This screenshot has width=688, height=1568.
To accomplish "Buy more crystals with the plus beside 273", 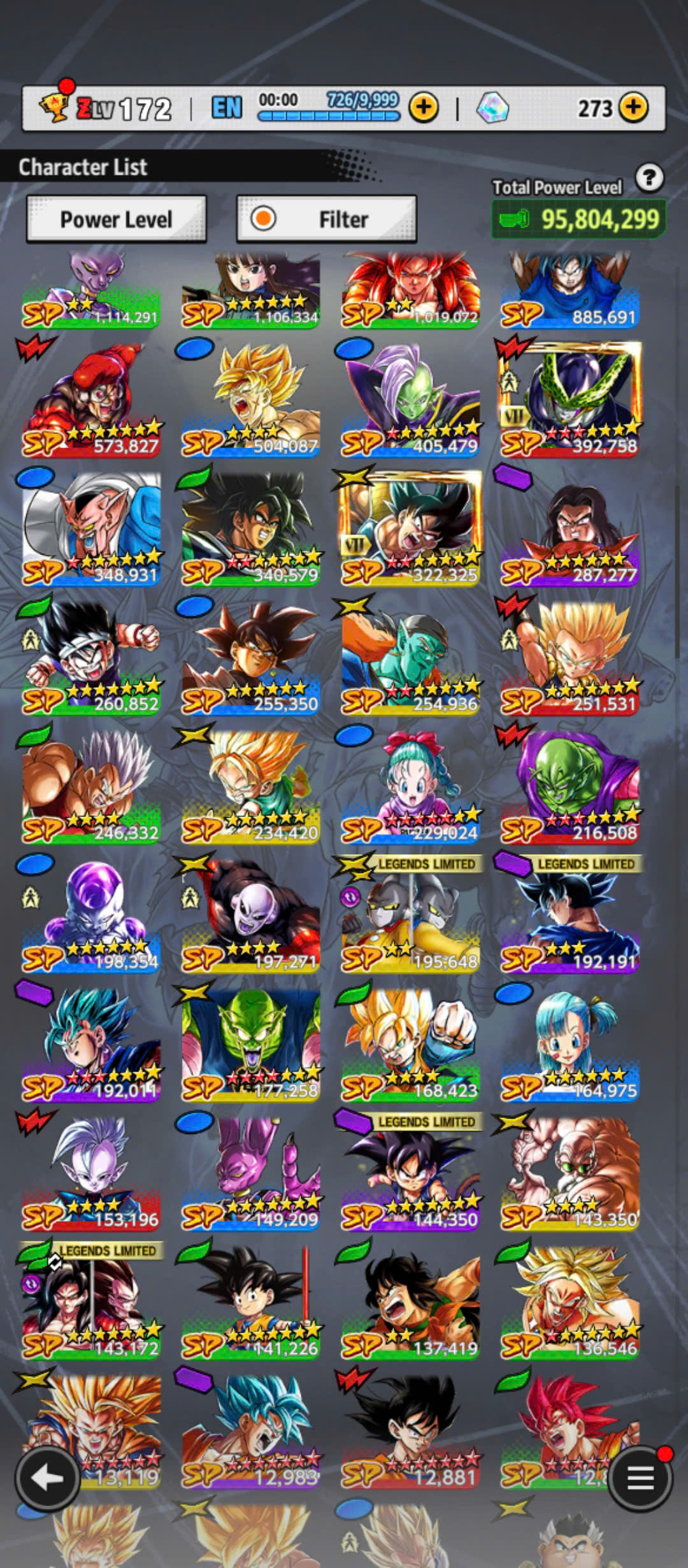I will point(633,108).
